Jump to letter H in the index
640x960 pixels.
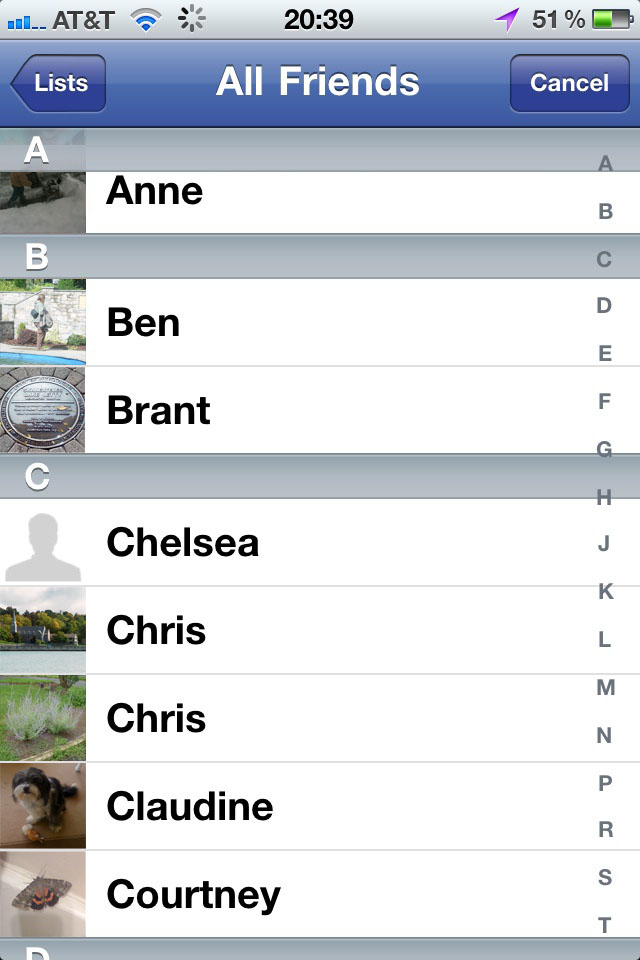click(605, 497)
